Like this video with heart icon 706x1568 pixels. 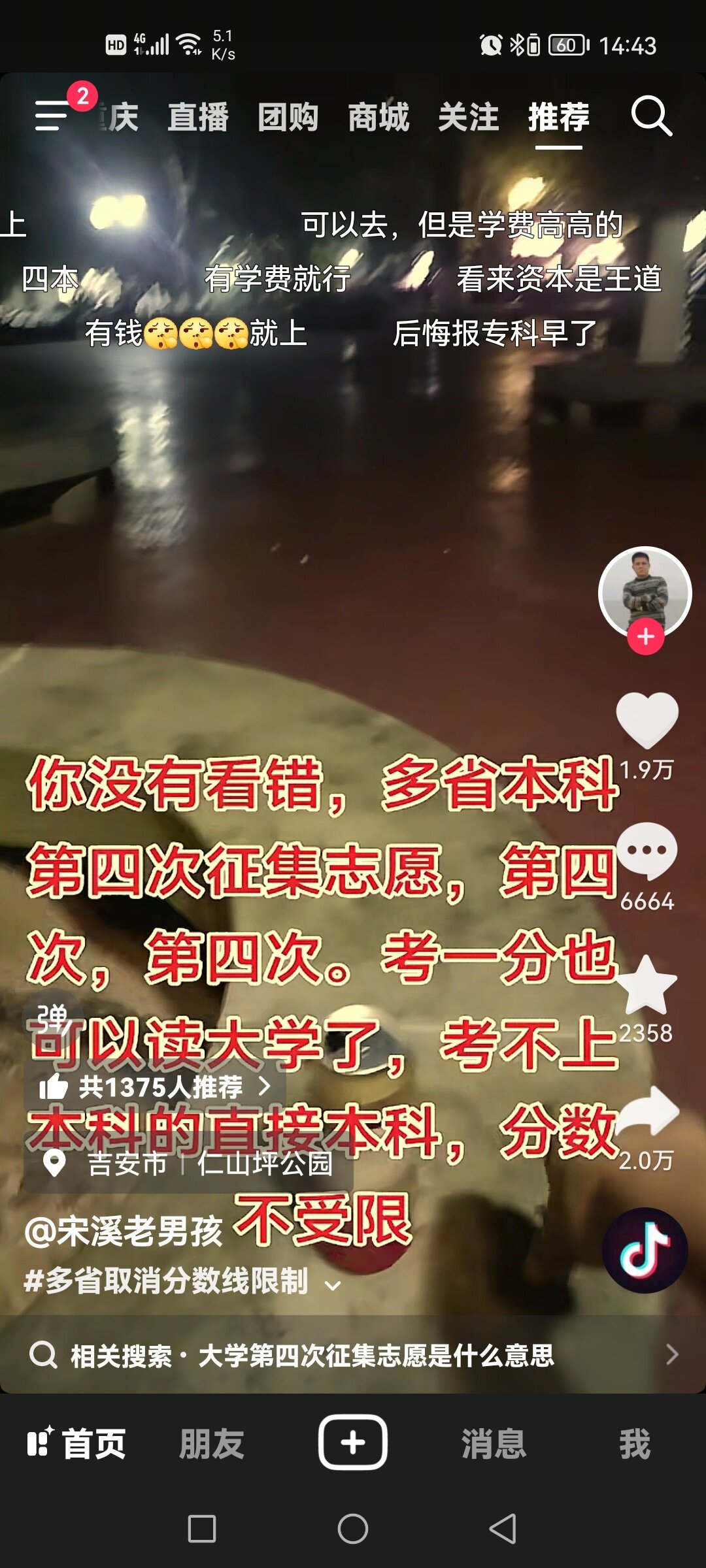(x=647, y=720)
